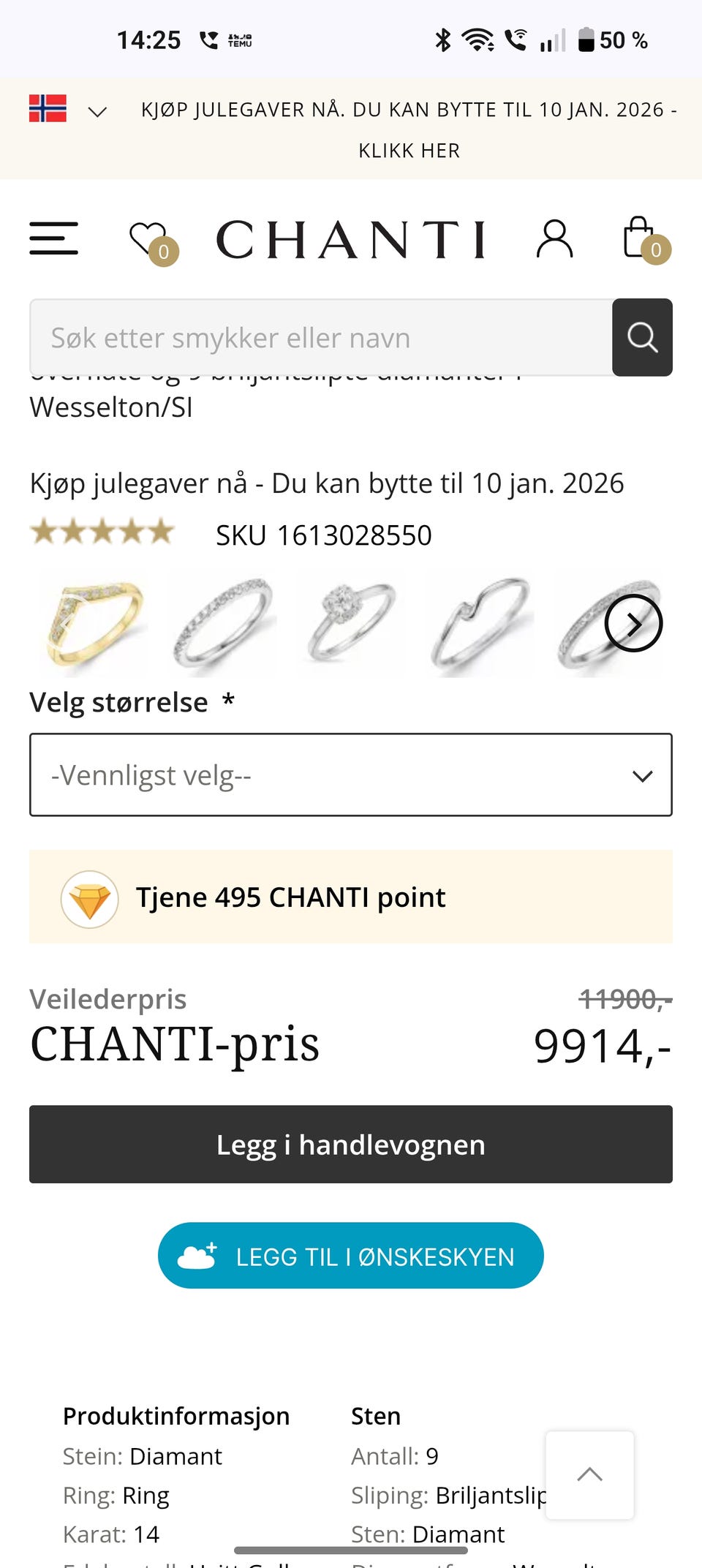702x1568 pixels.
Task: Open the five-star rating reviews
Action: pos(102,532)
